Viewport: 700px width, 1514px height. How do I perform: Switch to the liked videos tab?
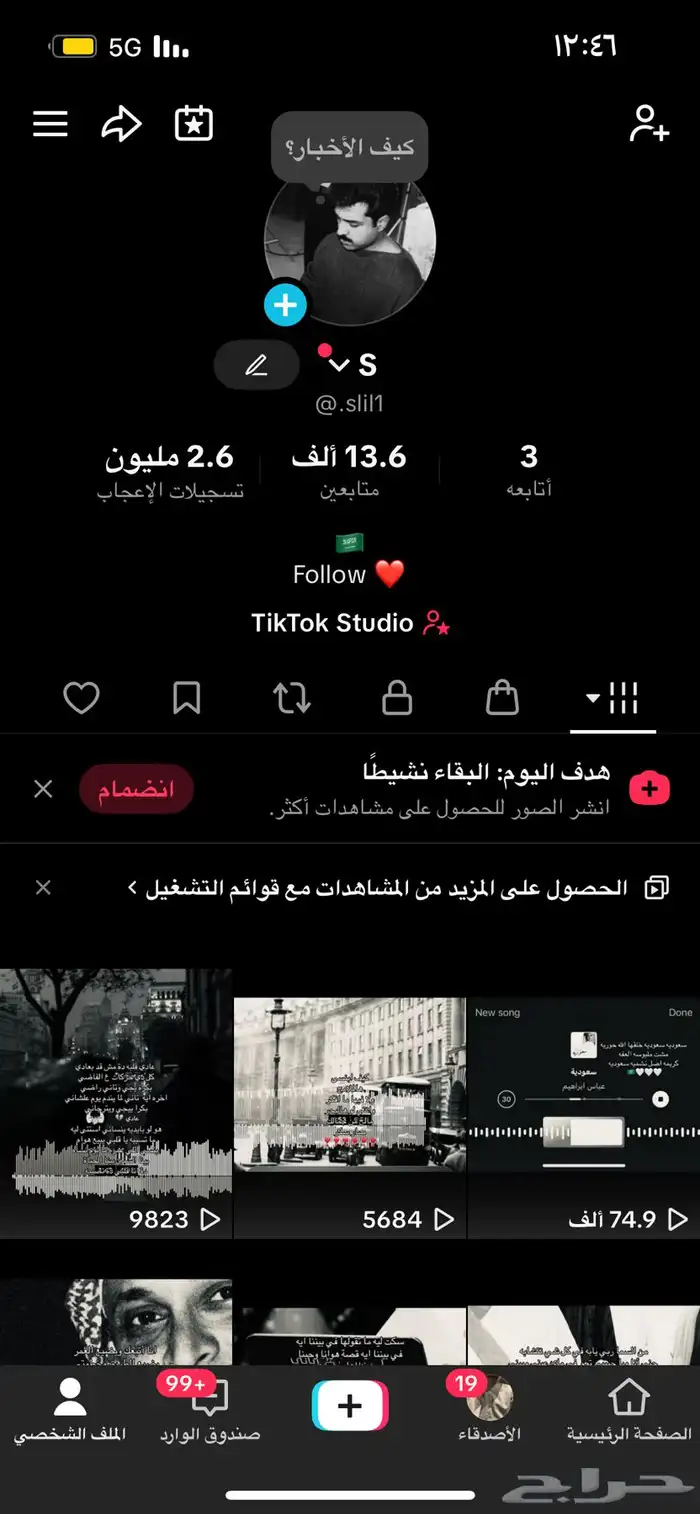81,698
